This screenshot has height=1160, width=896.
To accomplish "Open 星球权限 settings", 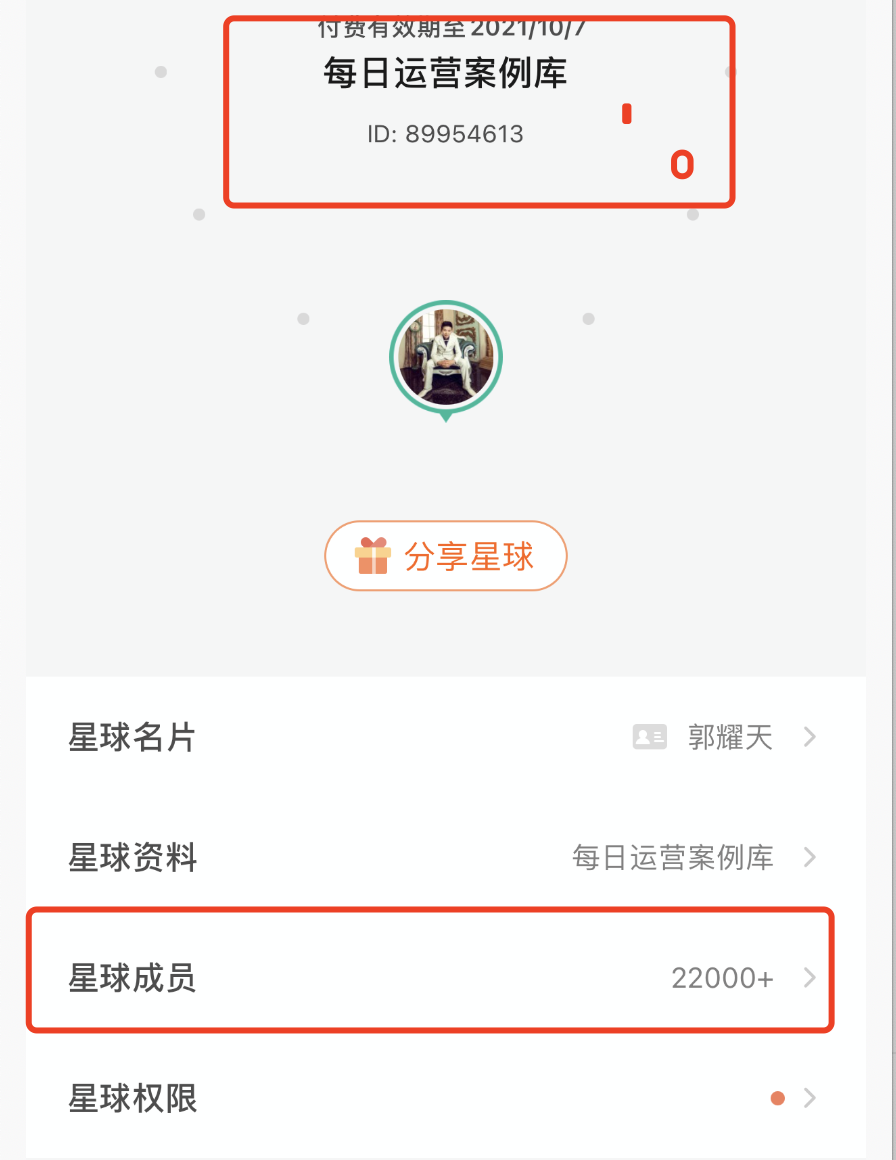I will point(444,1098).
